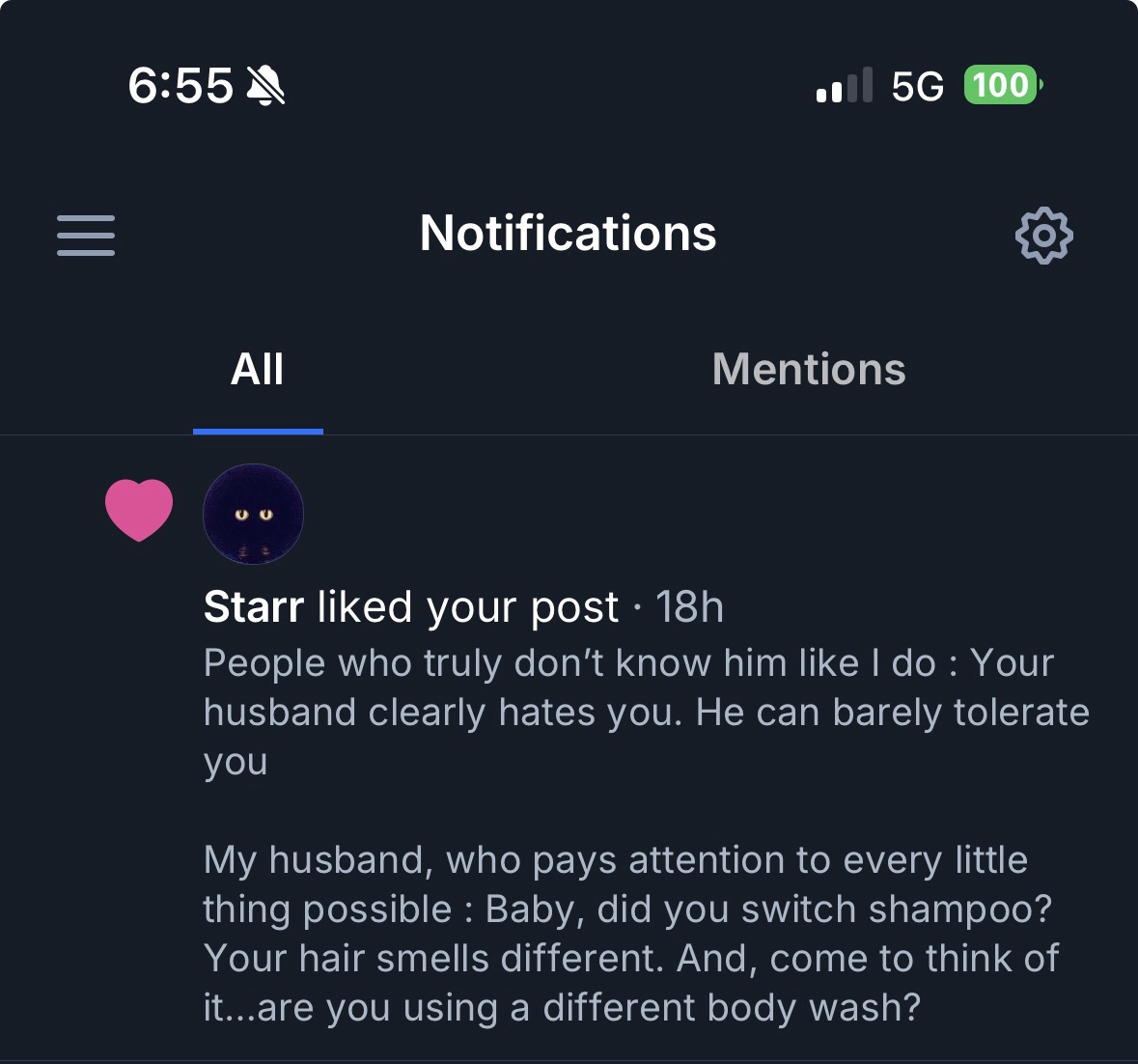1138x1064 pixels.
Task: Open Starr's profile avatar
Action: pos(254,514)
